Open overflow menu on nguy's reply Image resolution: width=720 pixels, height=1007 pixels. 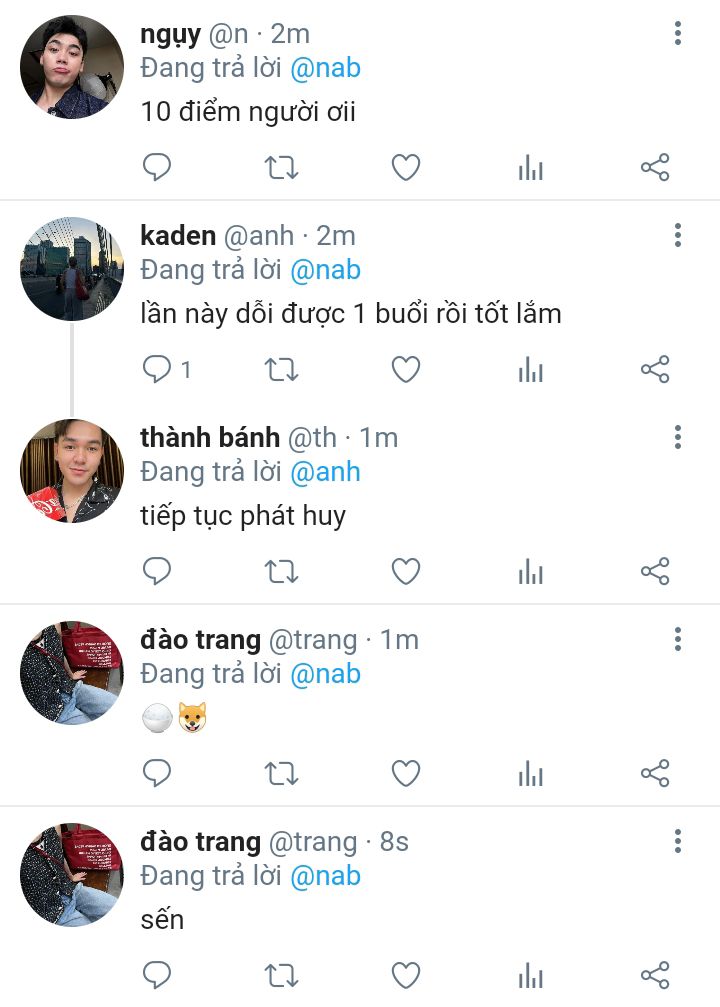tap(677, 34)
